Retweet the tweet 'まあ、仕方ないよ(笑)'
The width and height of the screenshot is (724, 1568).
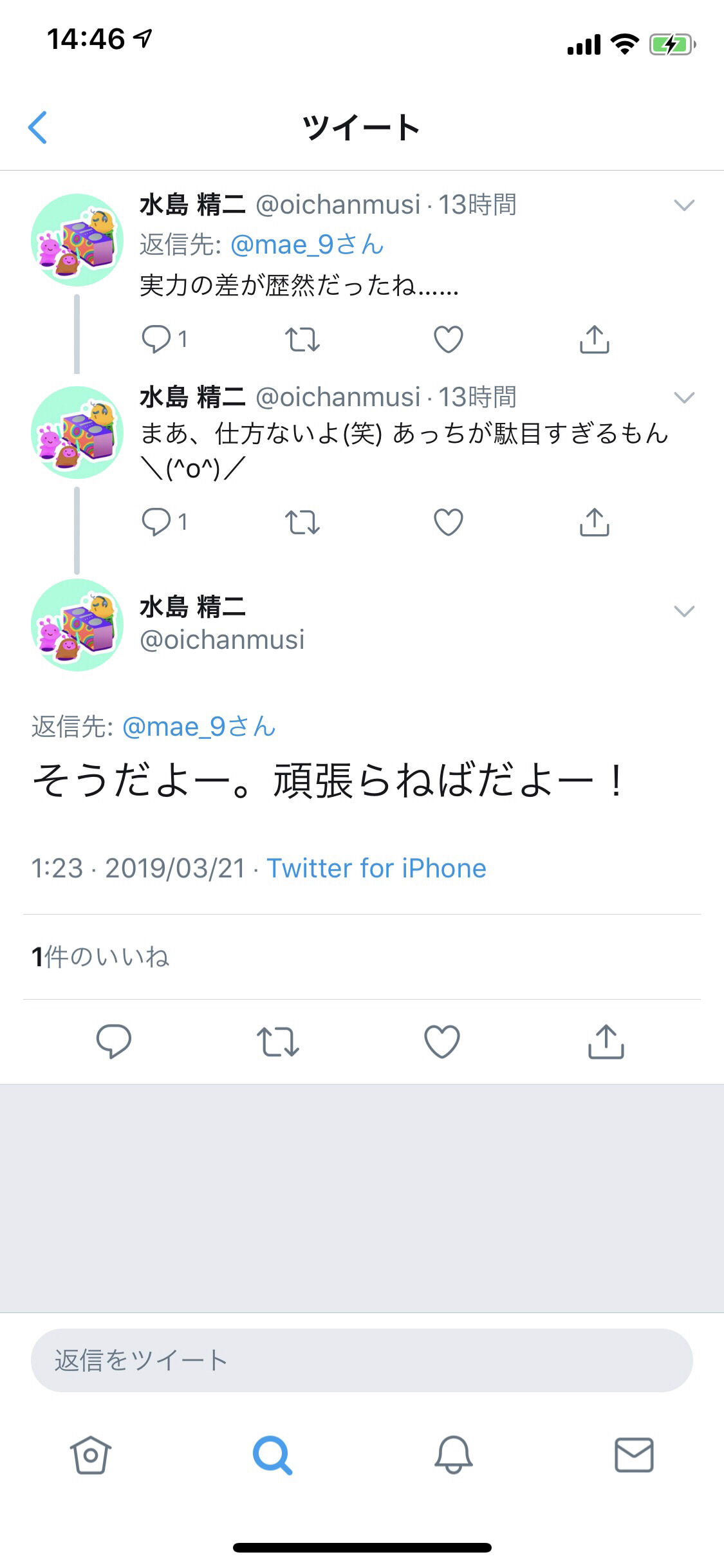[302, 522]
